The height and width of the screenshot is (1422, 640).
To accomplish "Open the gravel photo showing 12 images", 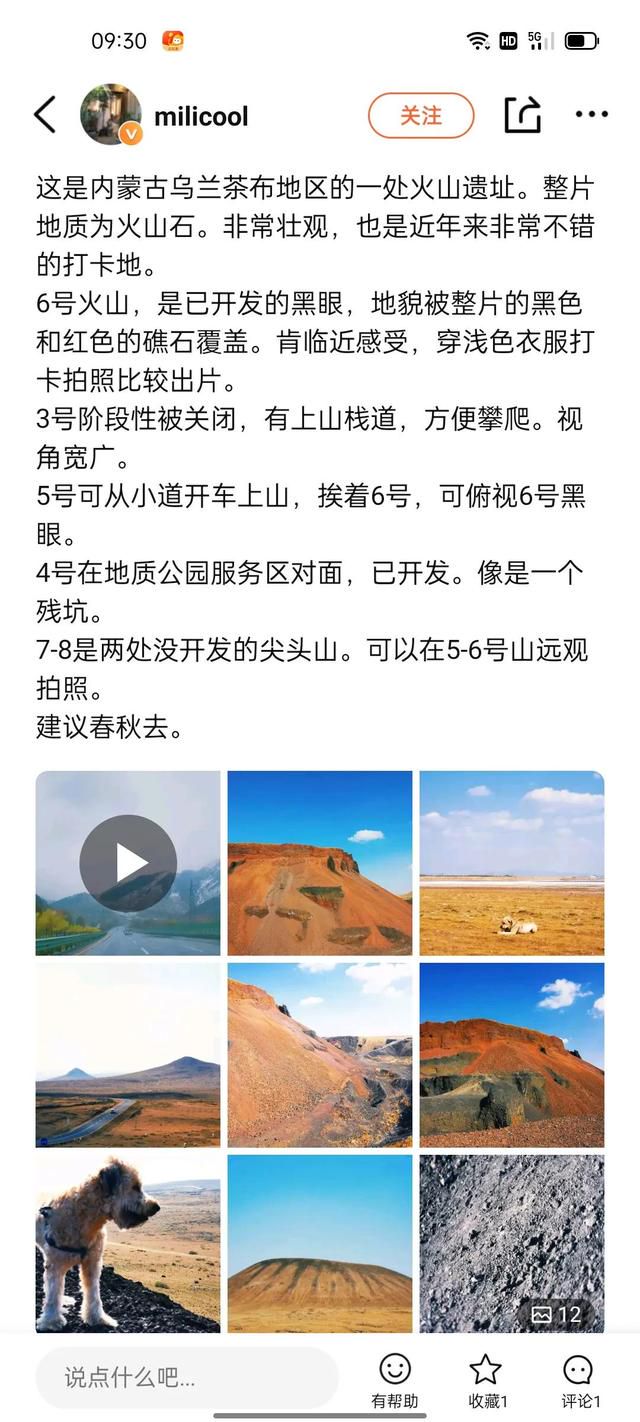I will (511, 1243).
